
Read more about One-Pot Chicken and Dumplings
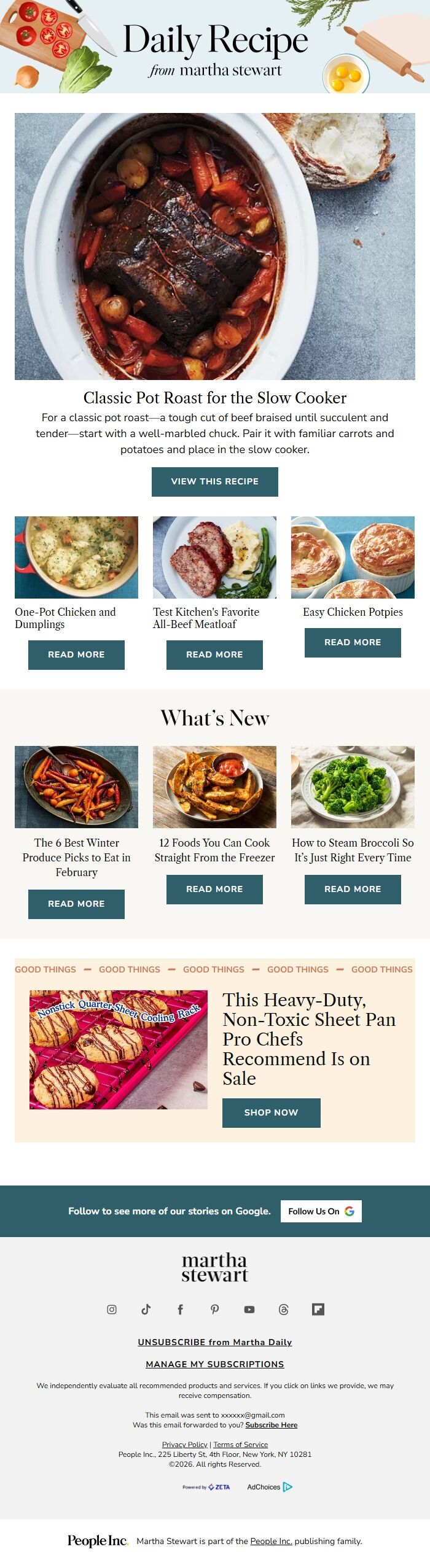pyautogui.click(x=76, y=654)
